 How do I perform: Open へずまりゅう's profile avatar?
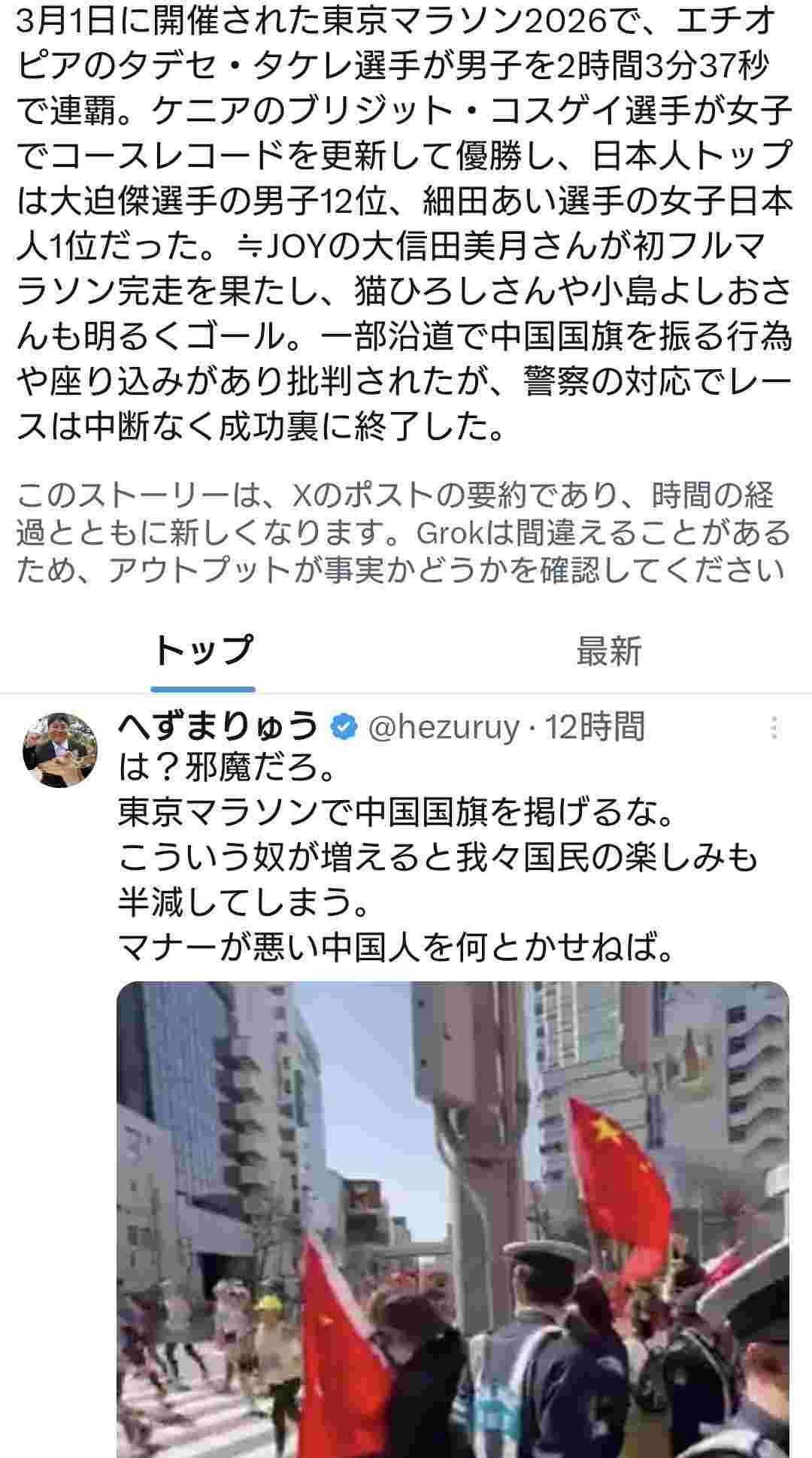coord(60,750)
